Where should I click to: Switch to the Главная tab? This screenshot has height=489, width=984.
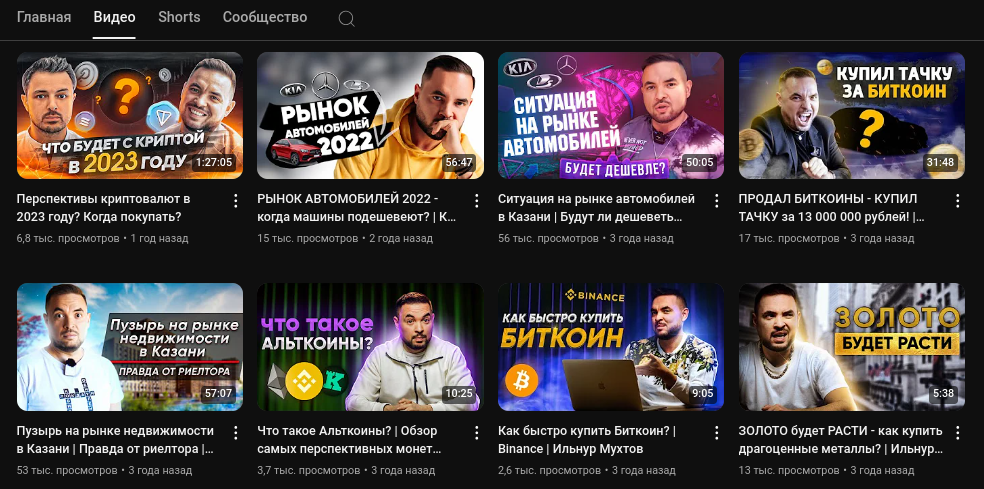click(44, 17)
